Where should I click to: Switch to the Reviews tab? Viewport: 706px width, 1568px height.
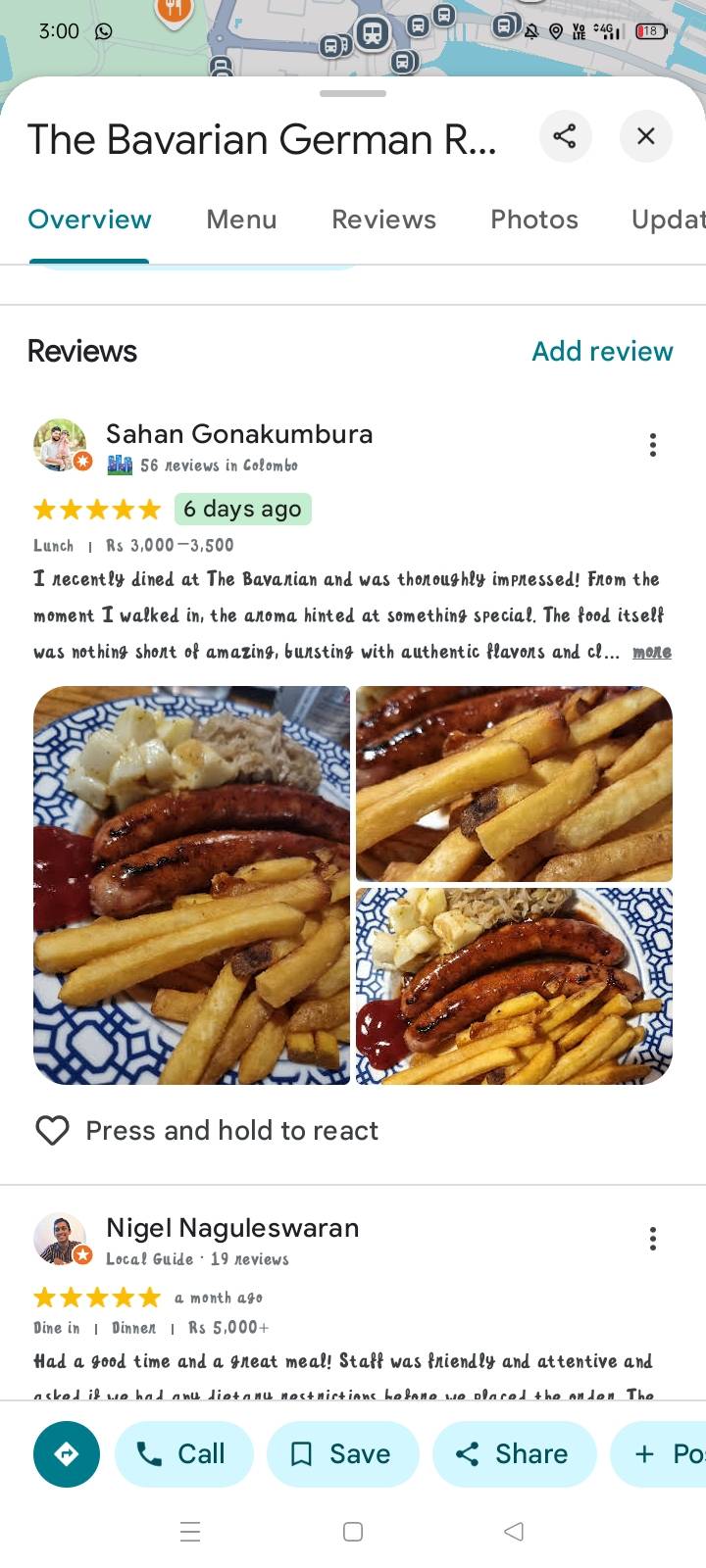click(x=383, y=220)
